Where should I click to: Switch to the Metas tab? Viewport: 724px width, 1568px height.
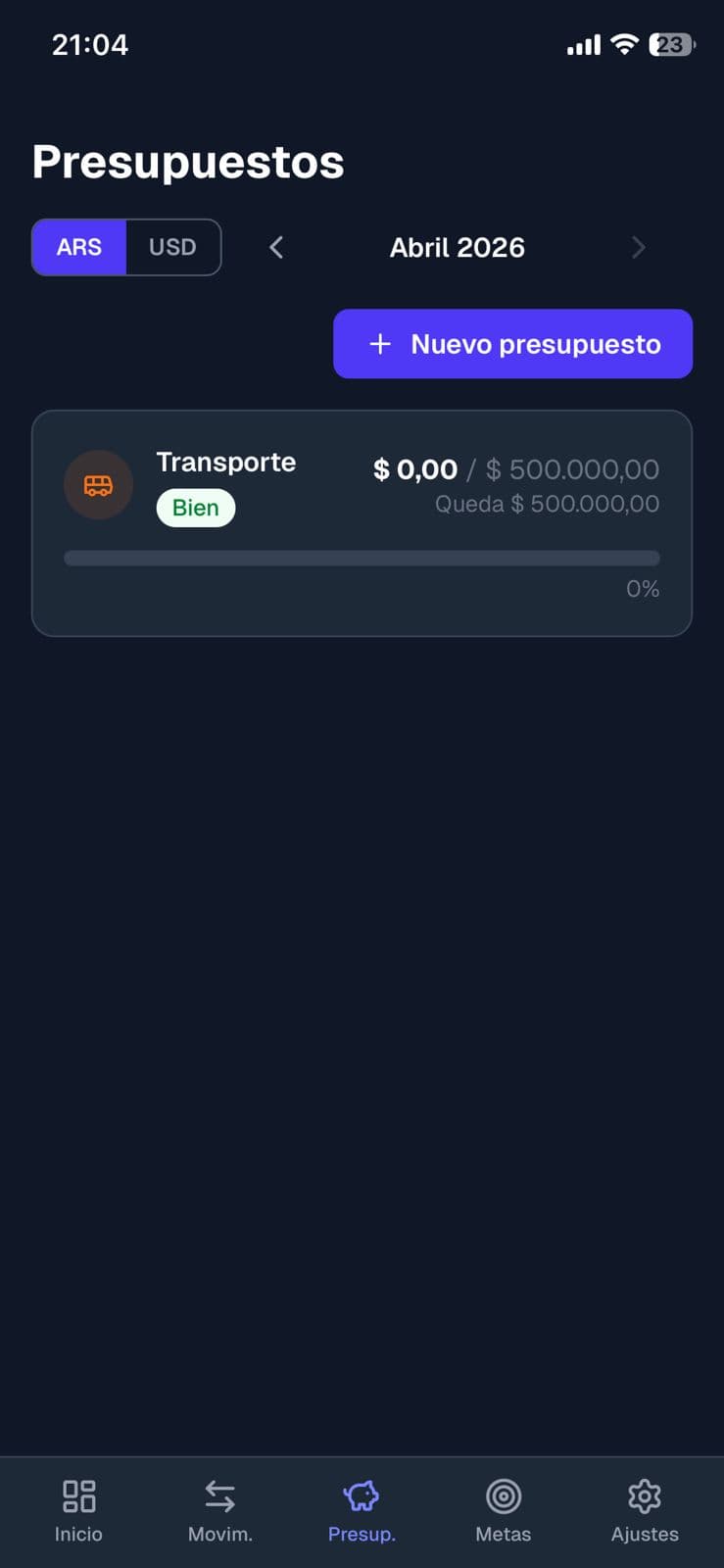(x=503, y=1510)
